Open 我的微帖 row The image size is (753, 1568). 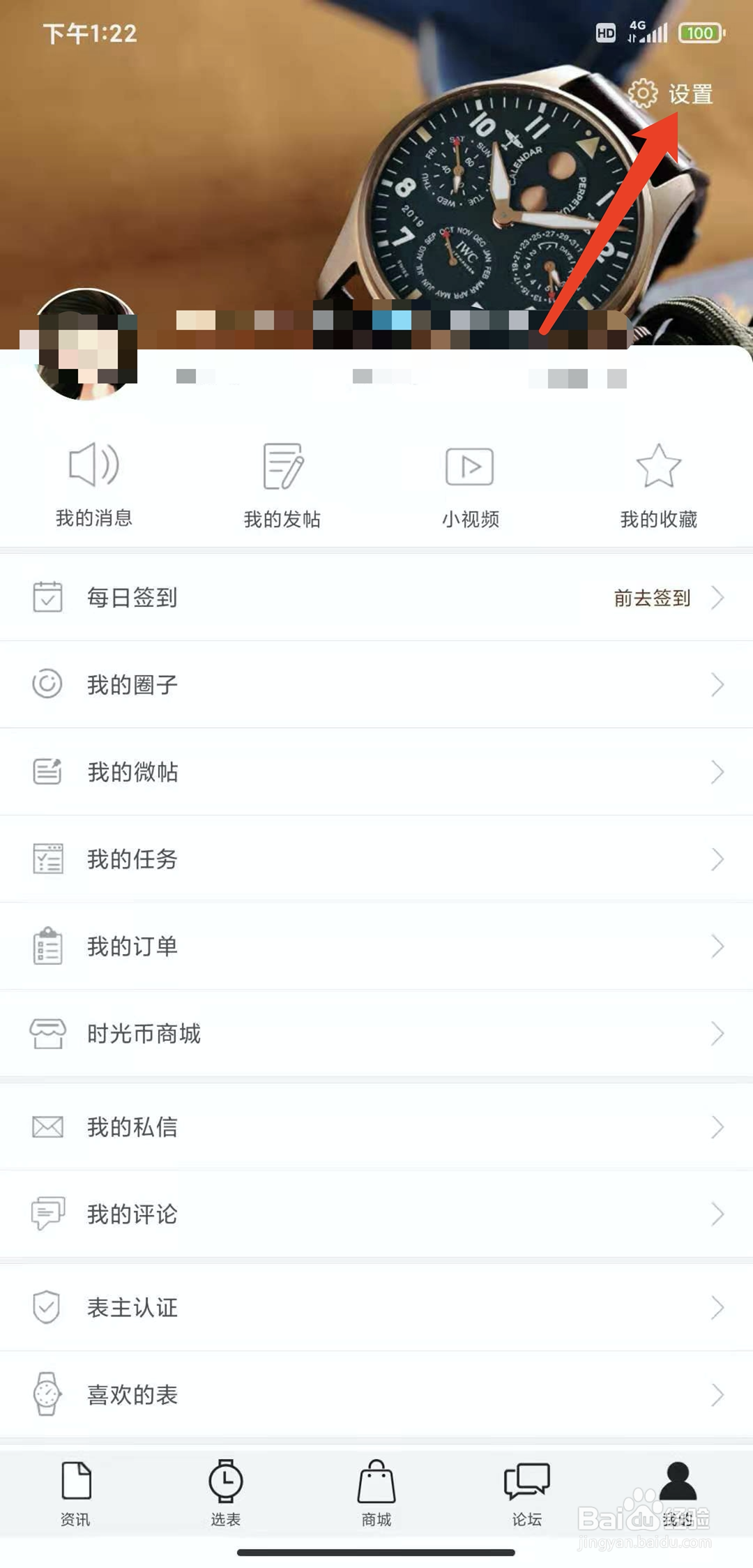click(376, 772)
